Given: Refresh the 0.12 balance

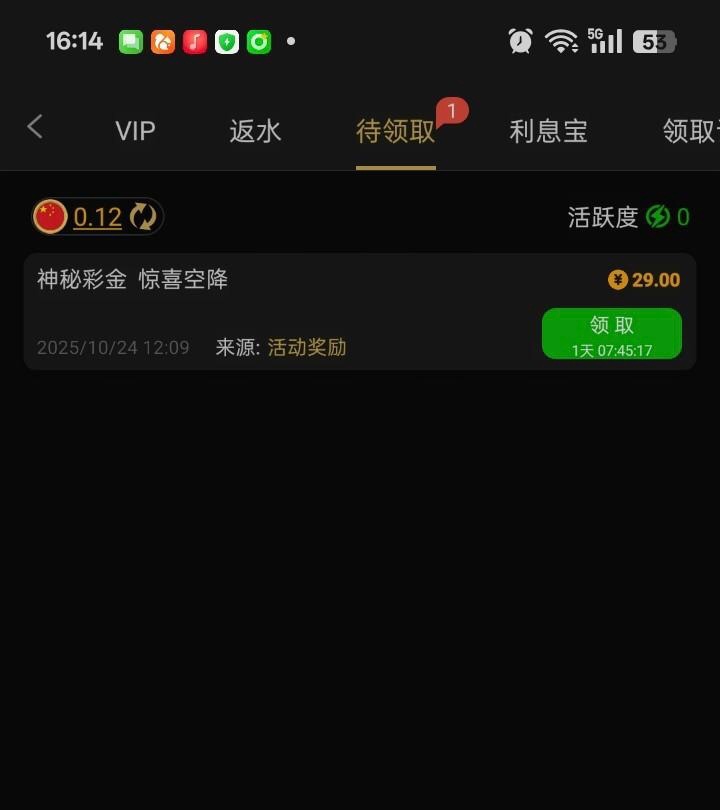Looking at the screenshot, I should tap(143, 217).
